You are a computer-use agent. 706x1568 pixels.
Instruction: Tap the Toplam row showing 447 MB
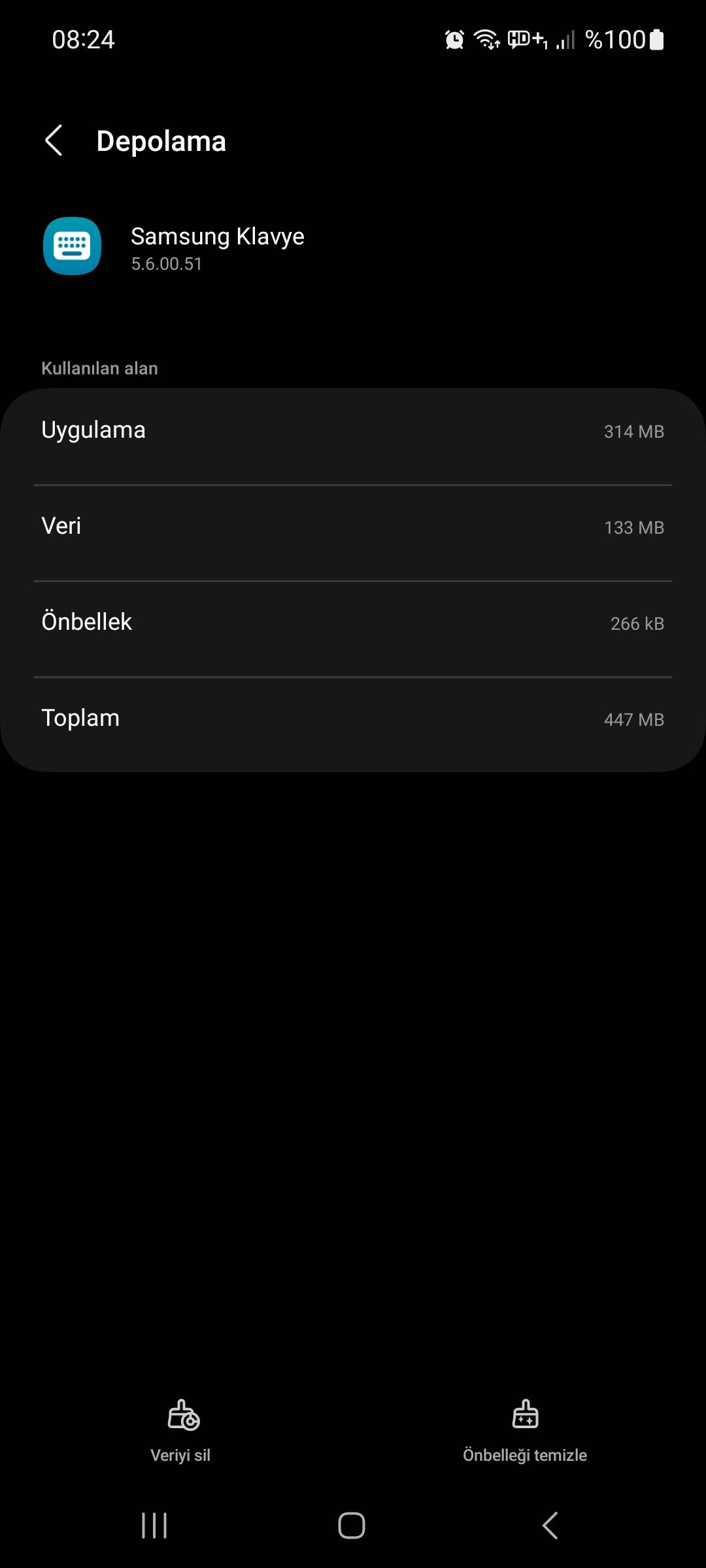click(x=353, y=718)
